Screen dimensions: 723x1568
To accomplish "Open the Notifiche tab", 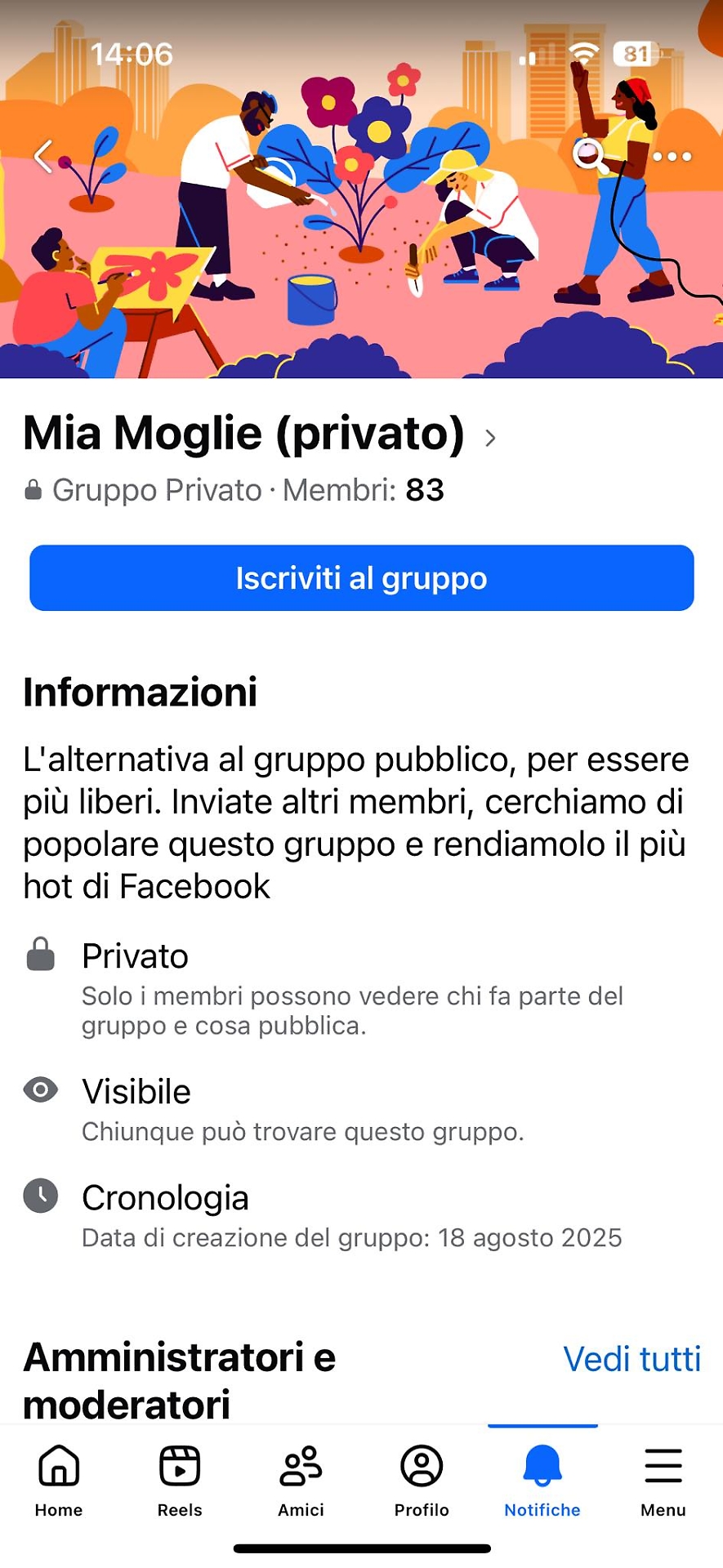I will 542,1480.
